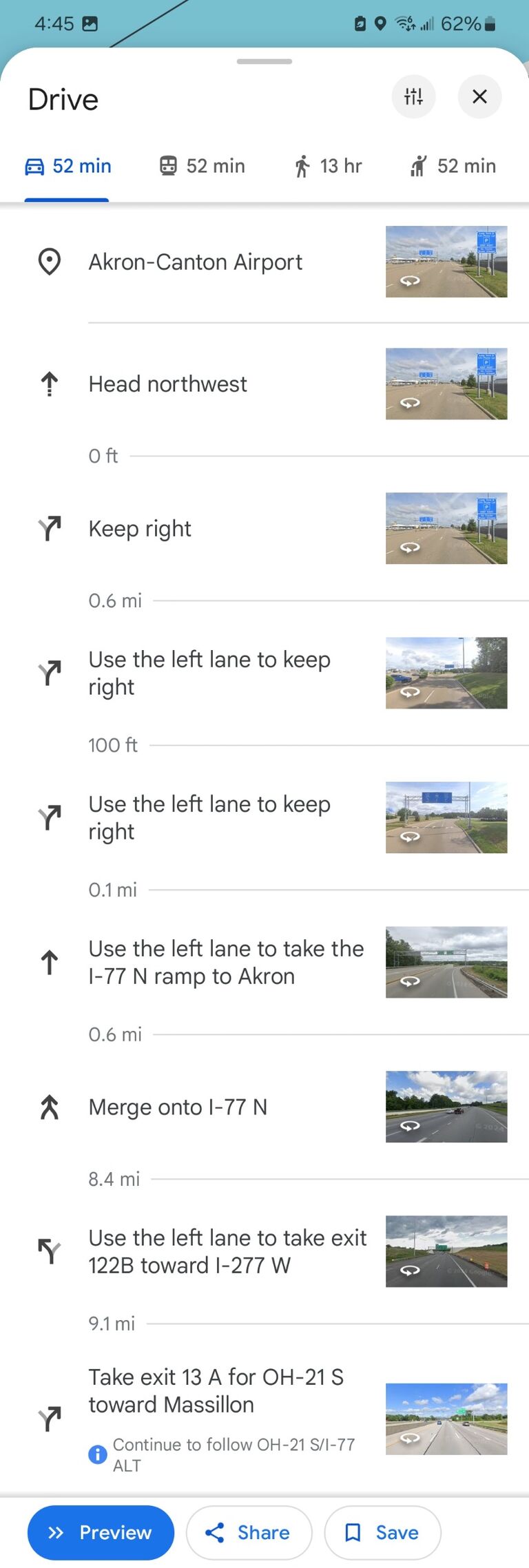Image resolution: width=529 pixels, height=1568 pixels.
Task: Open the Head northwest step
Action: (x=167, y=384)
